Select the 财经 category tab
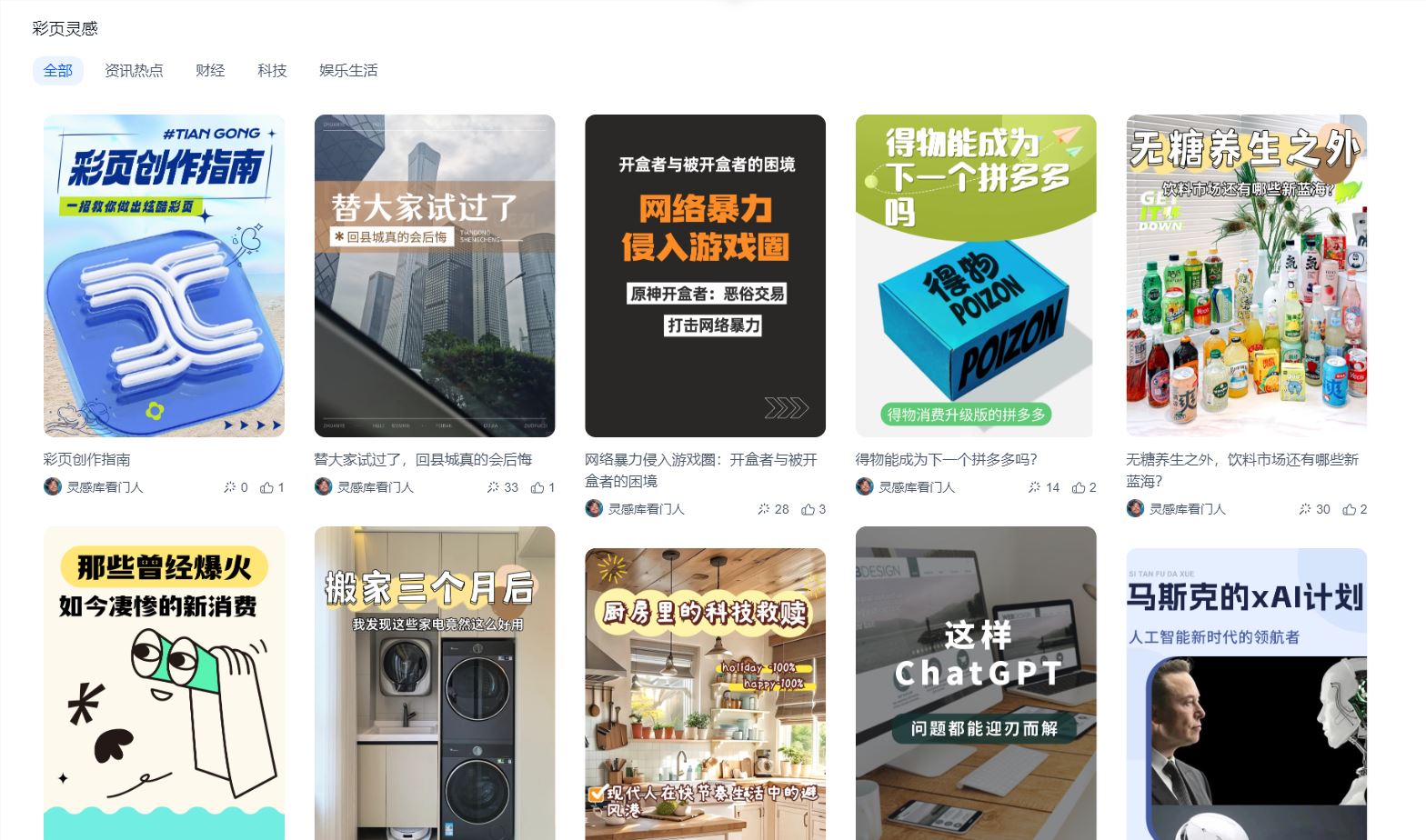1426x840 pixels. pos(210,71)
